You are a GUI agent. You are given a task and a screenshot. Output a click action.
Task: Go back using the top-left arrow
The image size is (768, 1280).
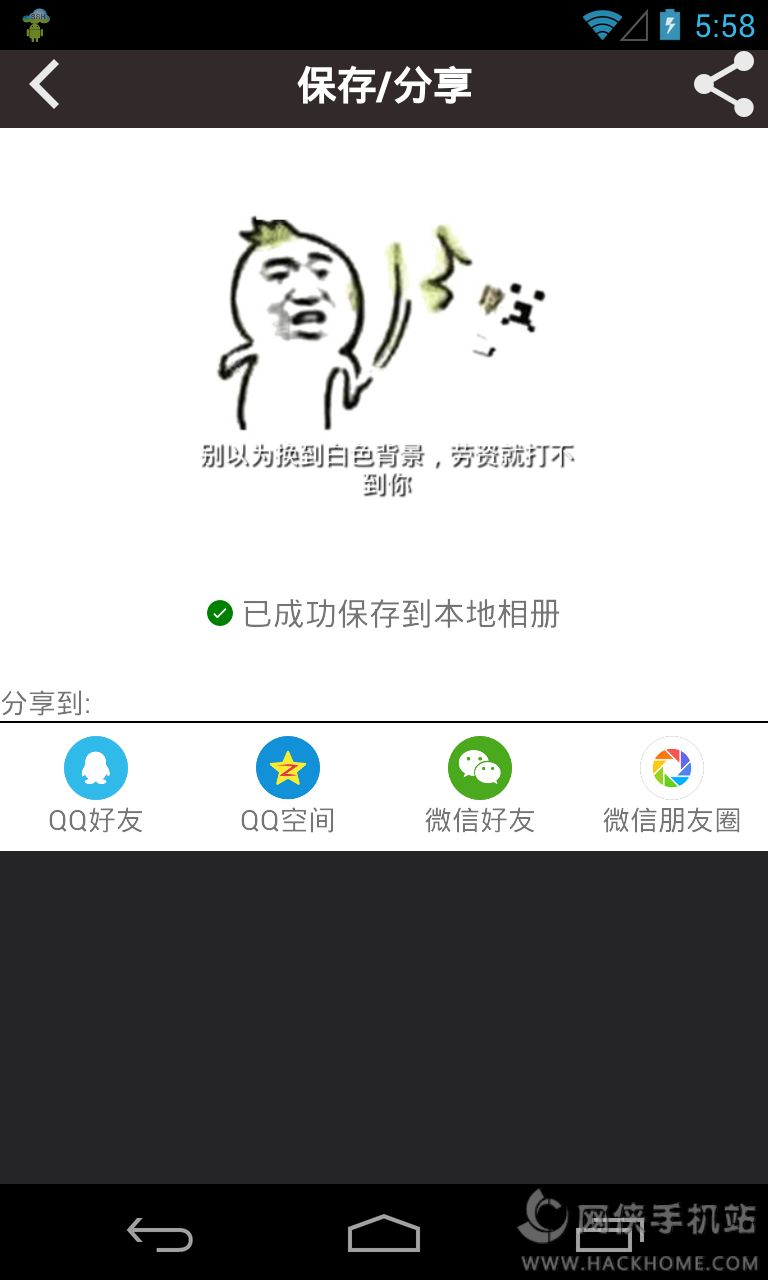[x=45, y=85]
